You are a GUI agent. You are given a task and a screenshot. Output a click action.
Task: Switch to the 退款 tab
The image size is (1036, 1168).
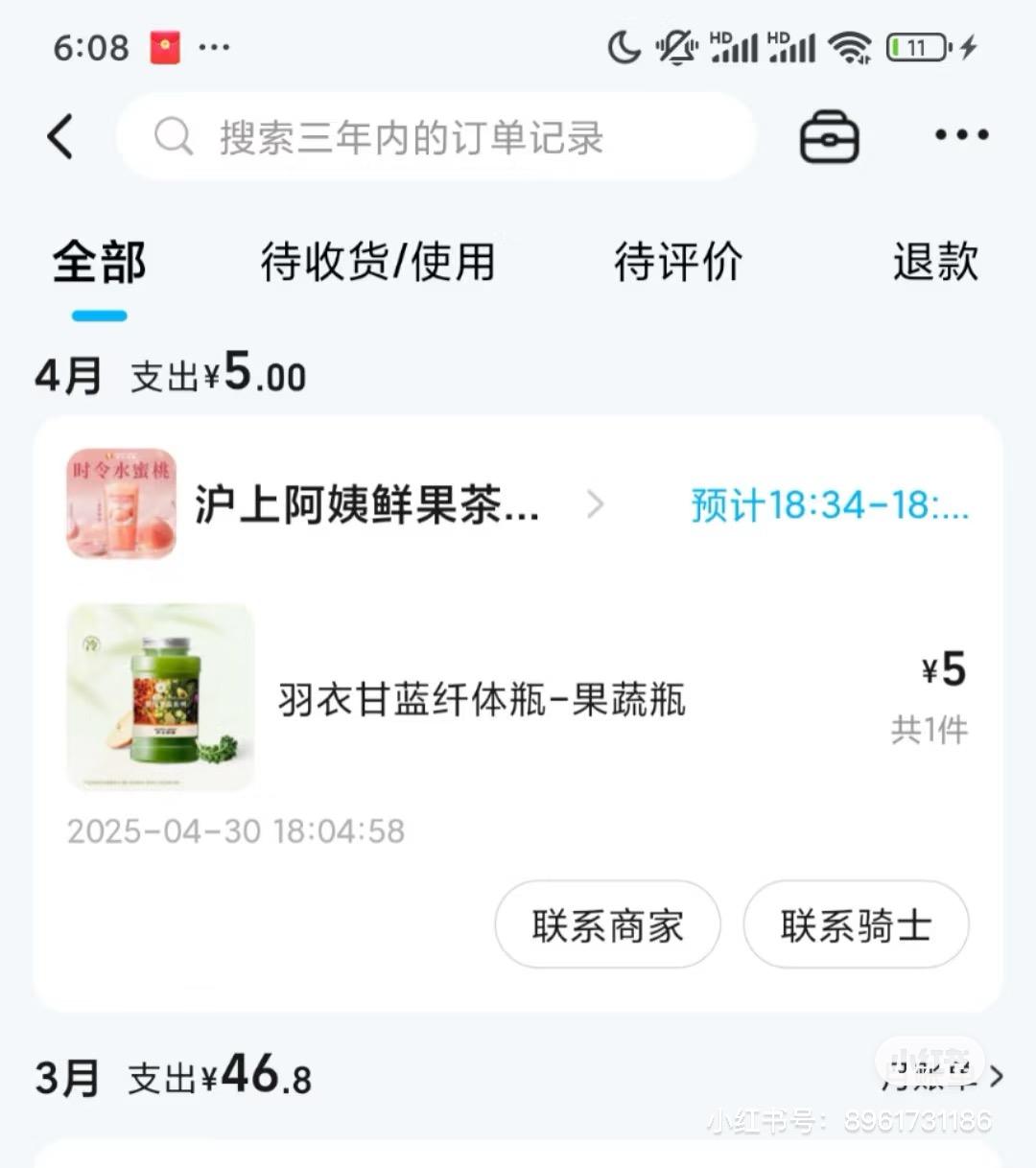935,262
